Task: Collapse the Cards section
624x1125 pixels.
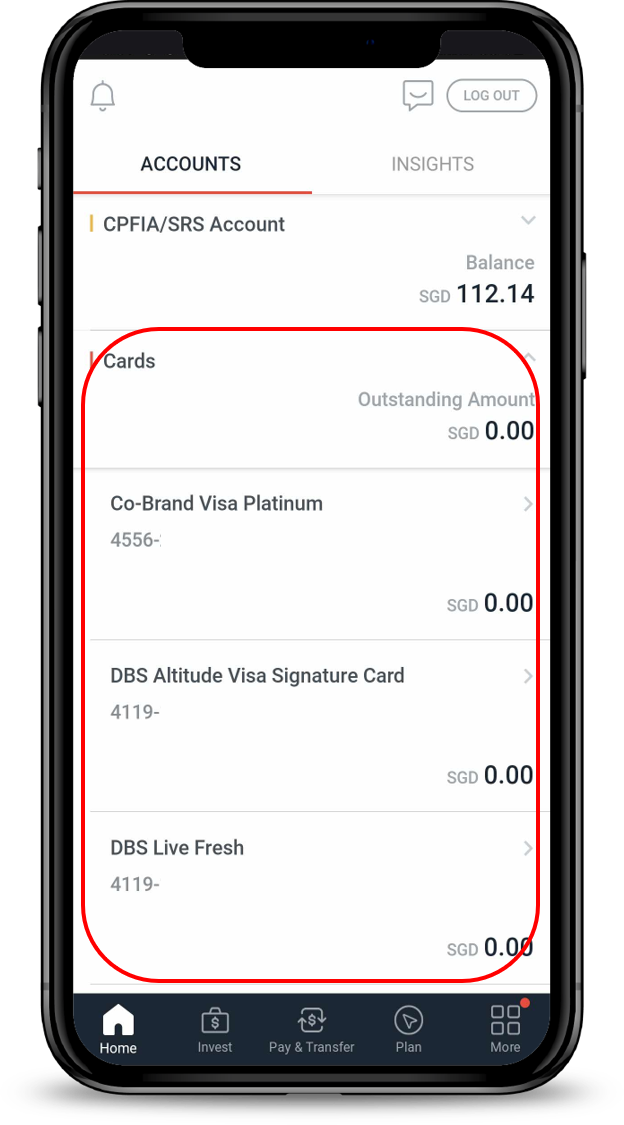Action: 529,358
